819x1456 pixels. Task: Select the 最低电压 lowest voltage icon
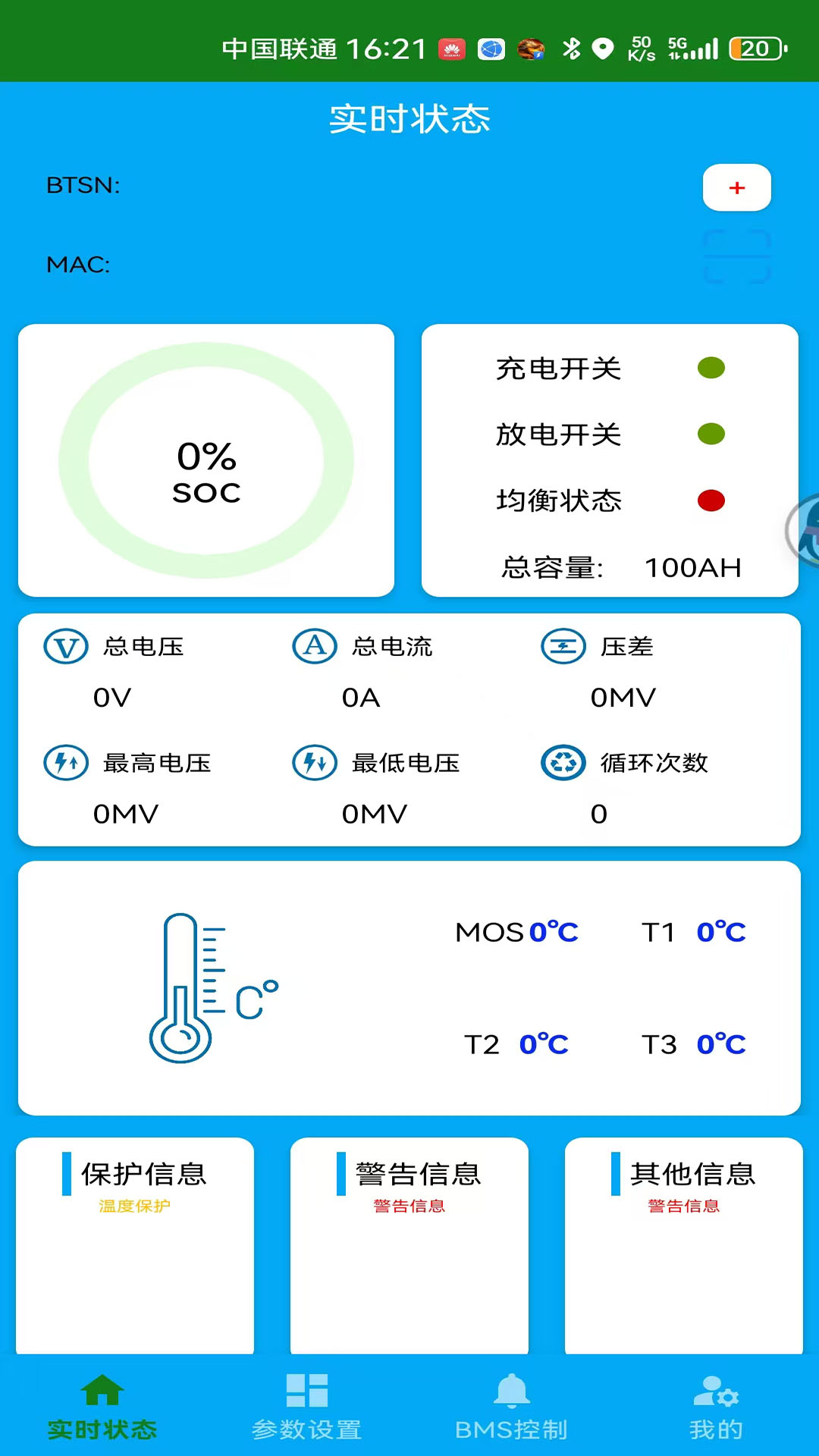(315, 764)
